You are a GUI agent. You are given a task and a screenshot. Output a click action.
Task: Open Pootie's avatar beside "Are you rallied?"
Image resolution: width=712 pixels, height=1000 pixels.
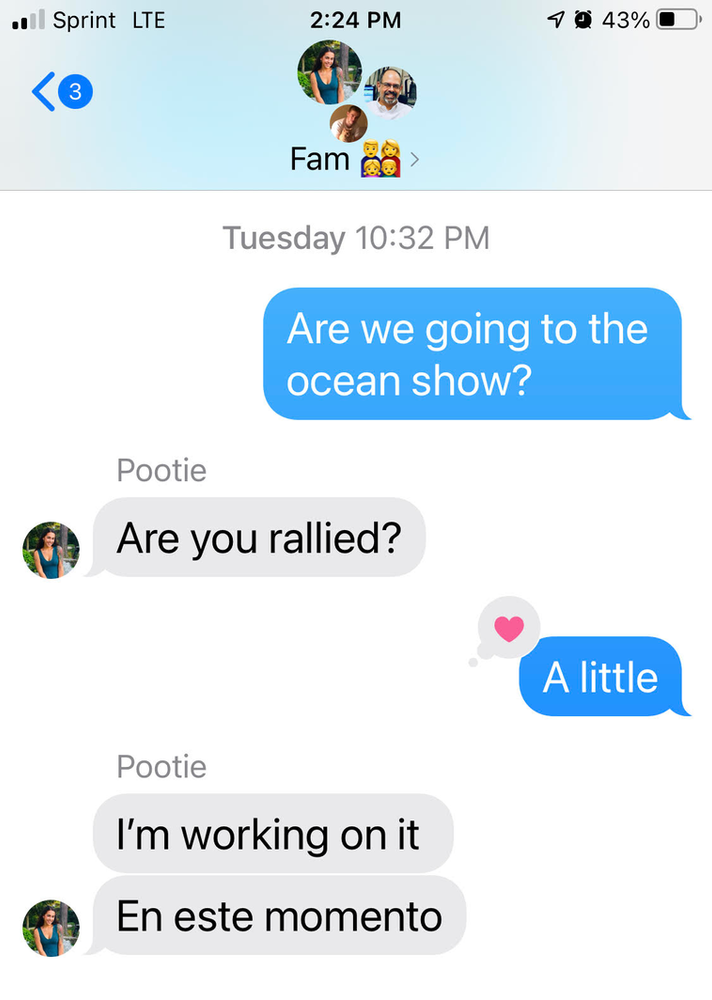click(x=51, y=550)
